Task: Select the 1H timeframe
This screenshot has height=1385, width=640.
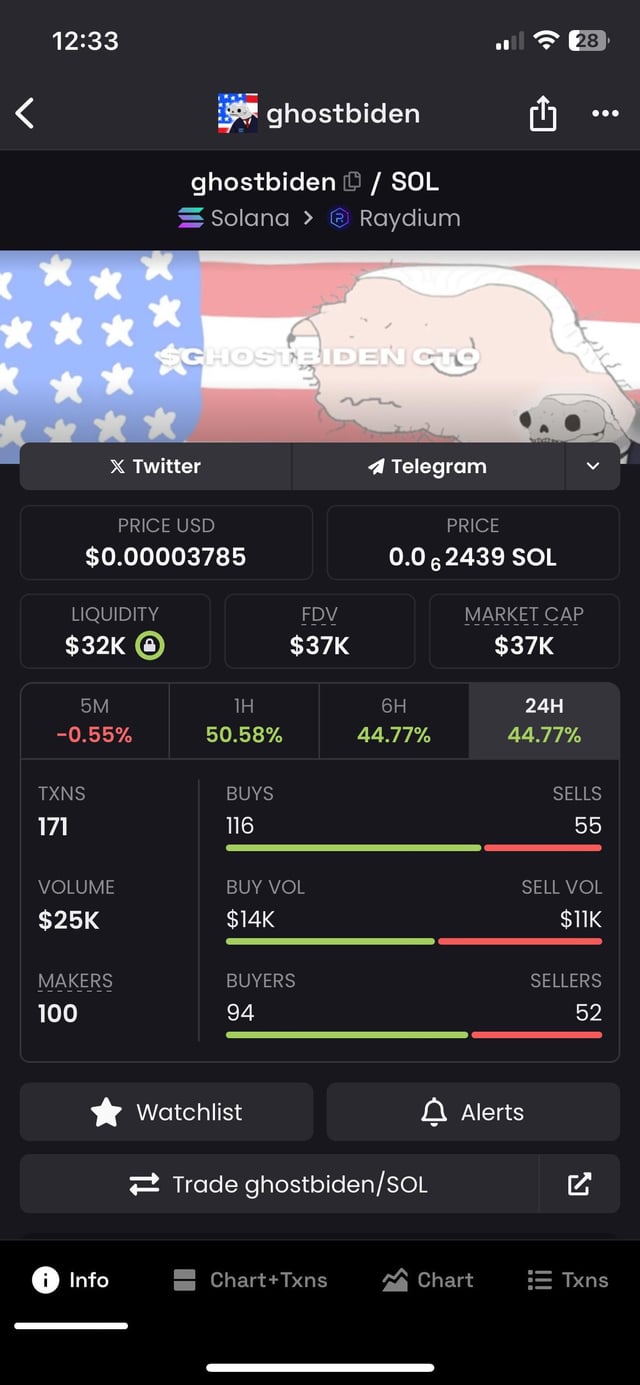Action: click(x=244, y=721)
